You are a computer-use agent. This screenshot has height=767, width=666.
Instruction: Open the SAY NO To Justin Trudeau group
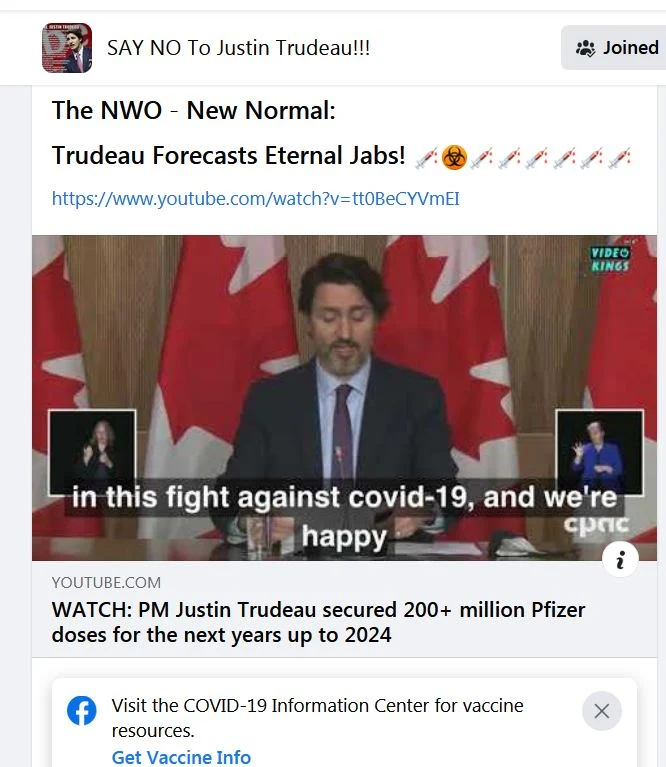click(238, 48)
